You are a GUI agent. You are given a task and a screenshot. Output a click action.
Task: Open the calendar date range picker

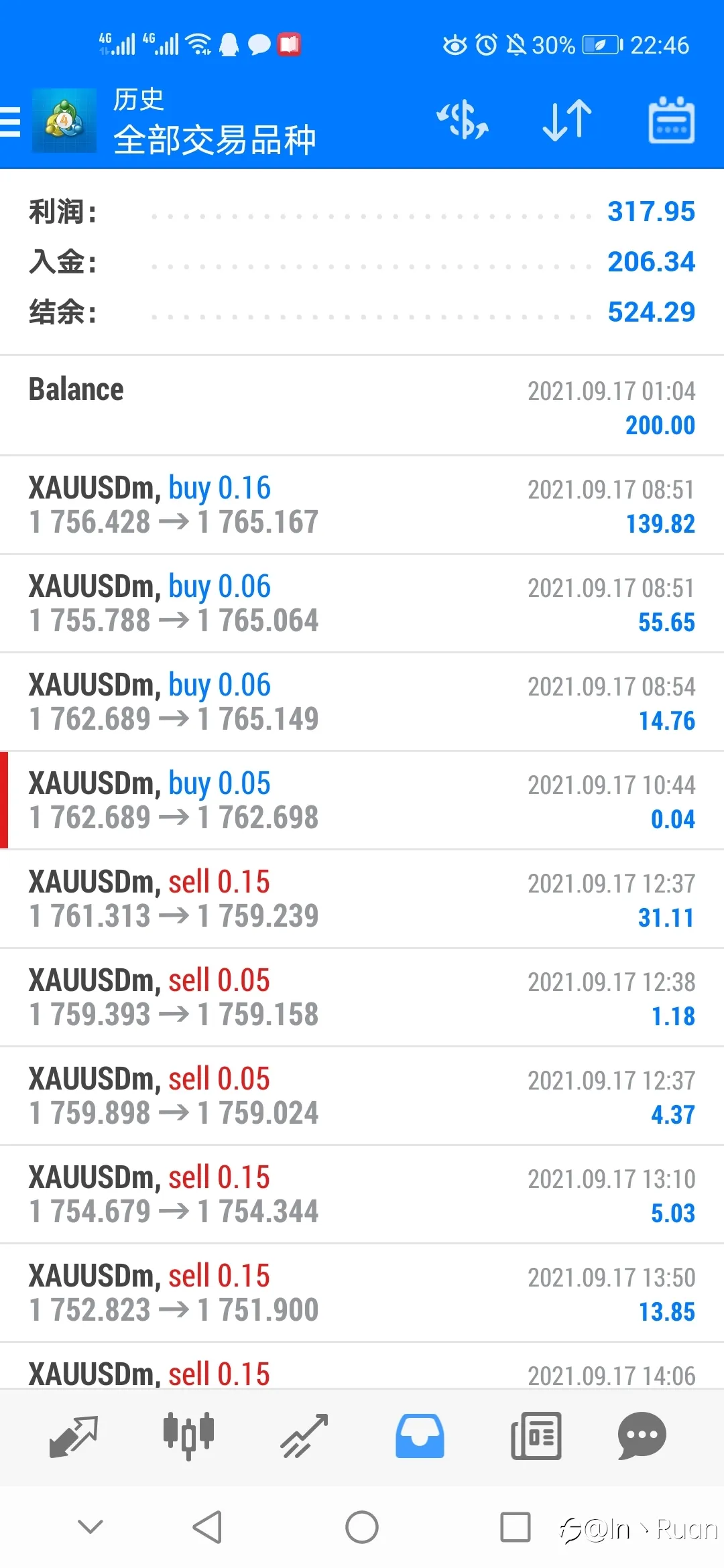tap(671, 121)
